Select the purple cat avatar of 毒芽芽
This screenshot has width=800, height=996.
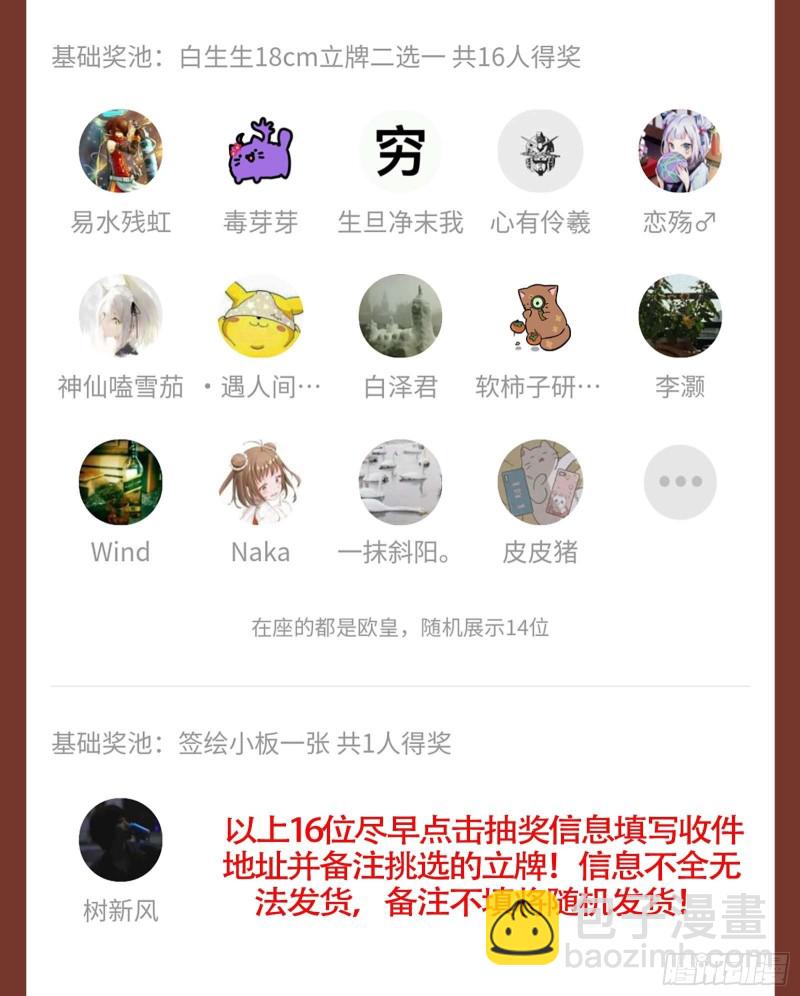coord(260,150)
